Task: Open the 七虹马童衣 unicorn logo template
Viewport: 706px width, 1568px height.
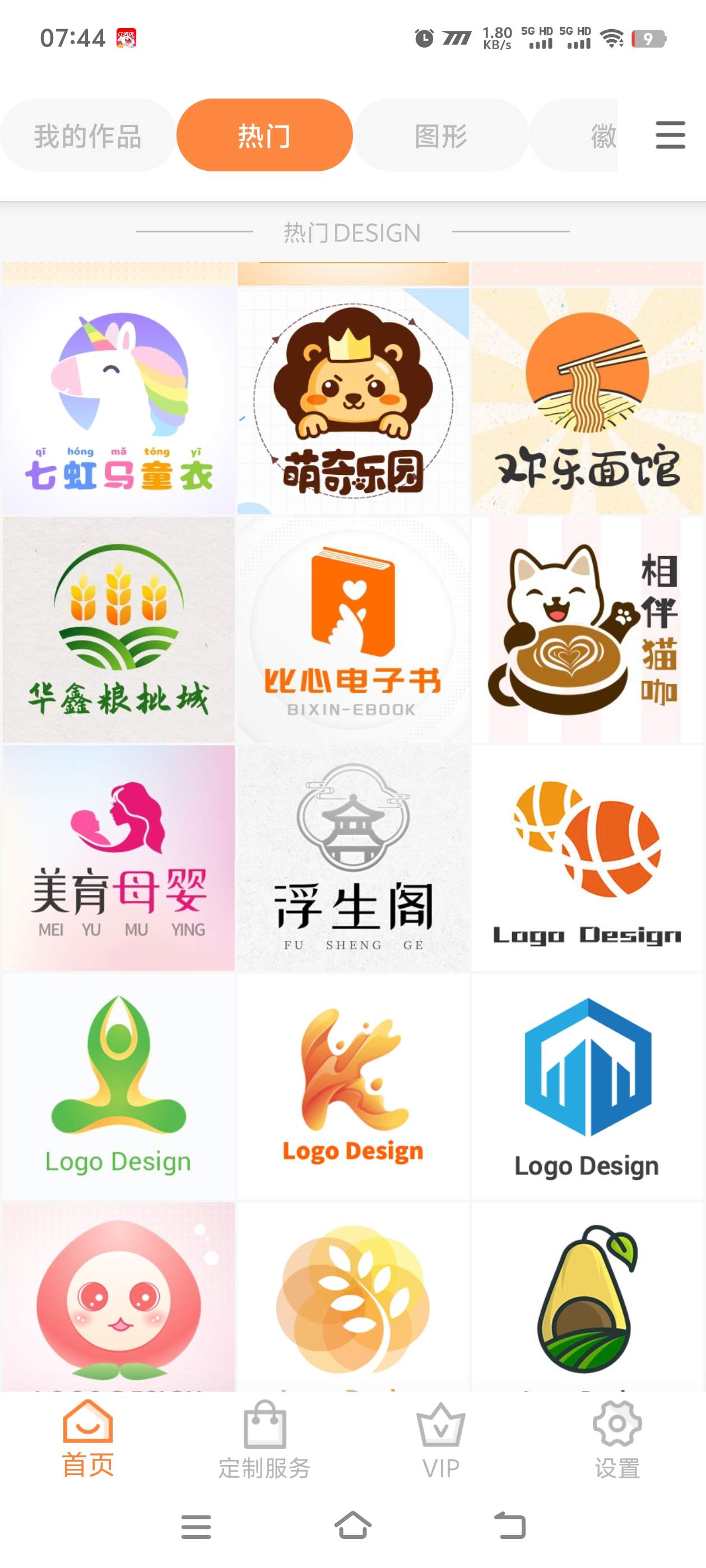Action: tap(118, 401)
